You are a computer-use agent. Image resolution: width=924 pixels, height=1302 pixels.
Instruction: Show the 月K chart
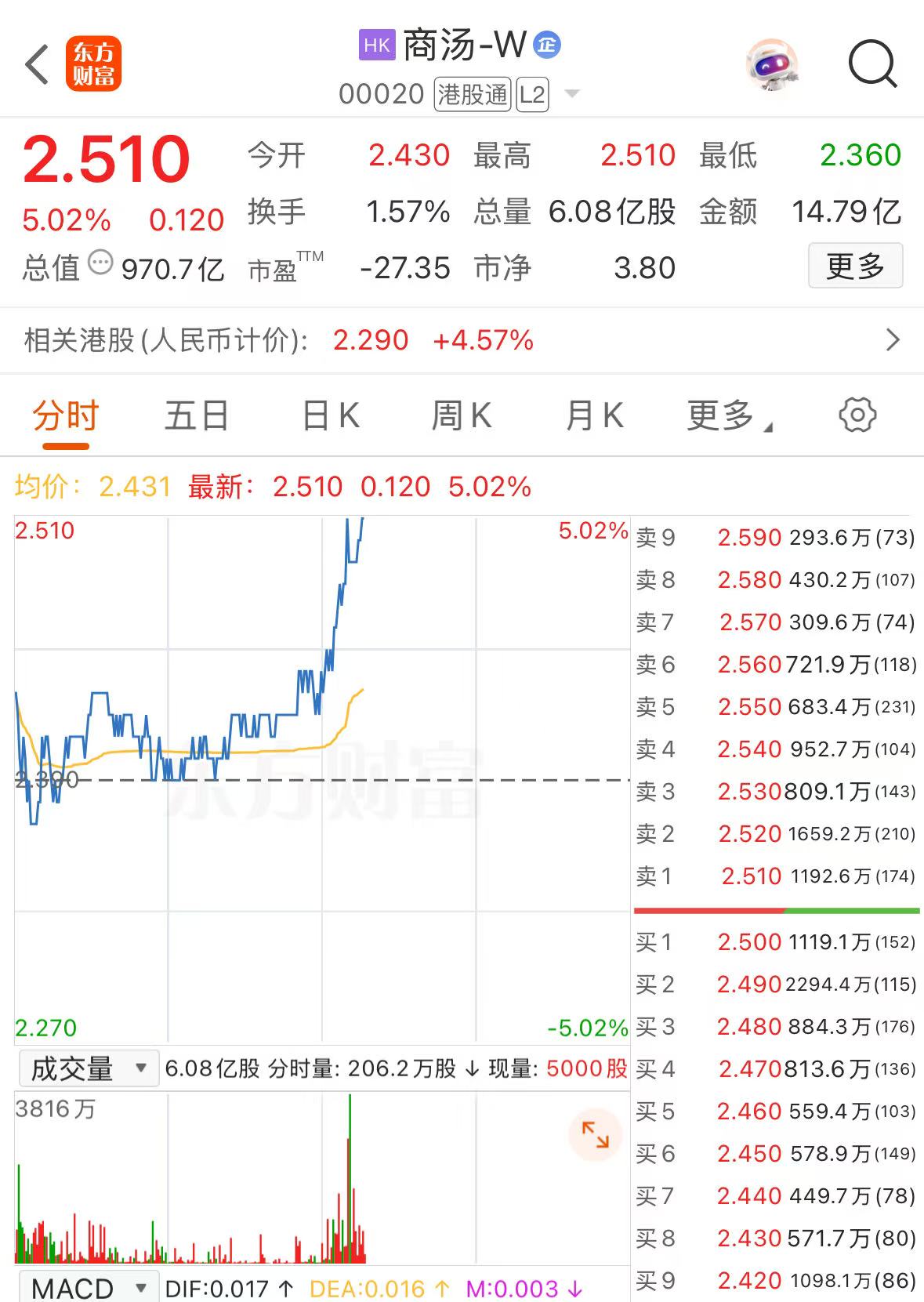click(594, 415)
